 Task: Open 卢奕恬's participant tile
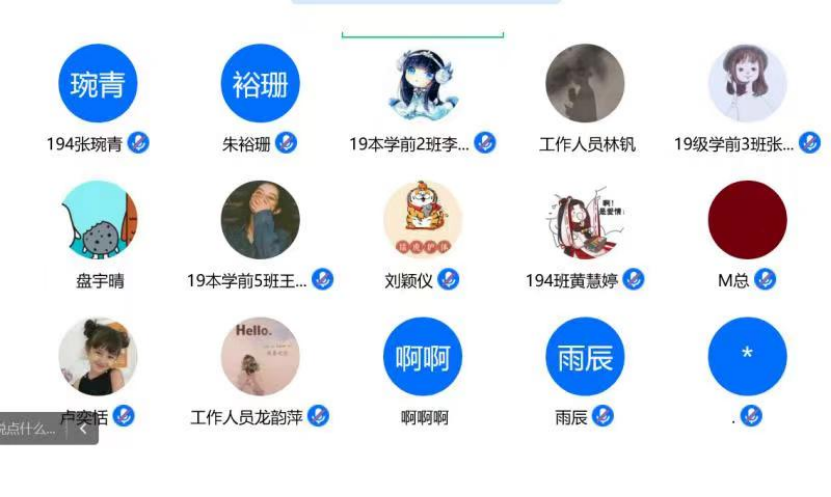click(x=98, y=357)
